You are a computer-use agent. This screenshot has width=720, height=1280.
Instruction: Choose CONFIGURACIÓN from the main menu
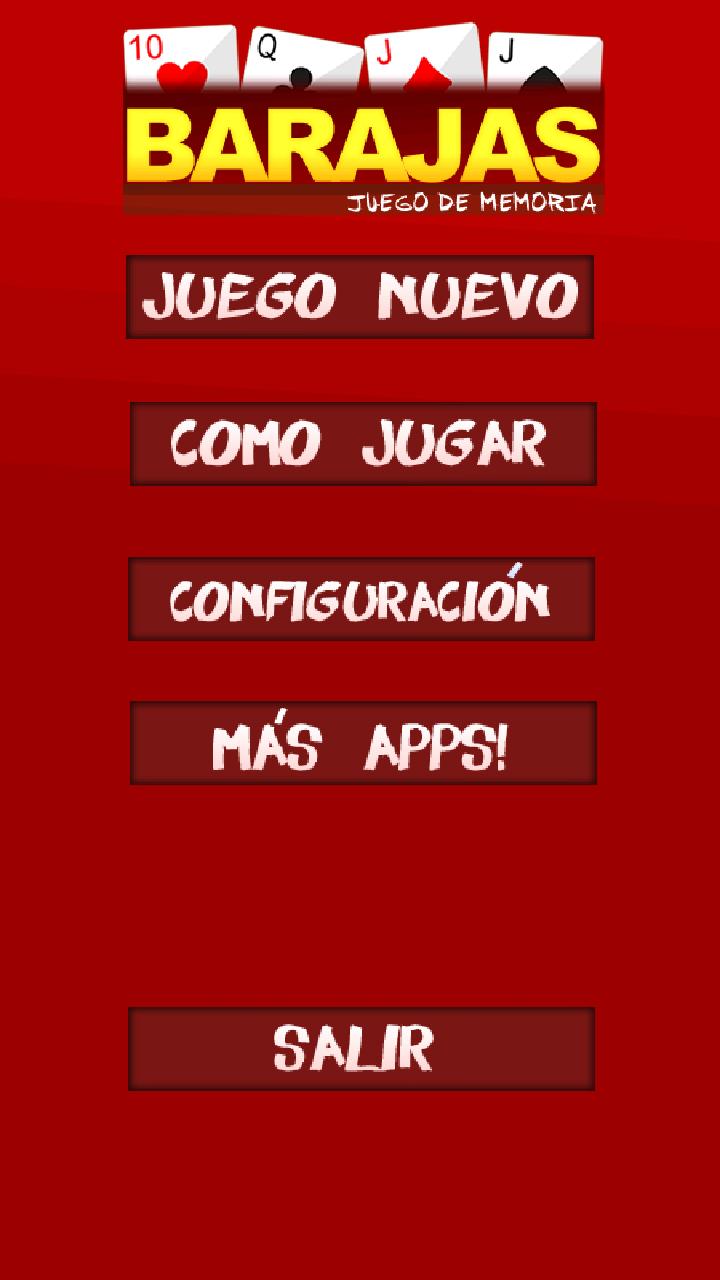(x=360, y=598)
